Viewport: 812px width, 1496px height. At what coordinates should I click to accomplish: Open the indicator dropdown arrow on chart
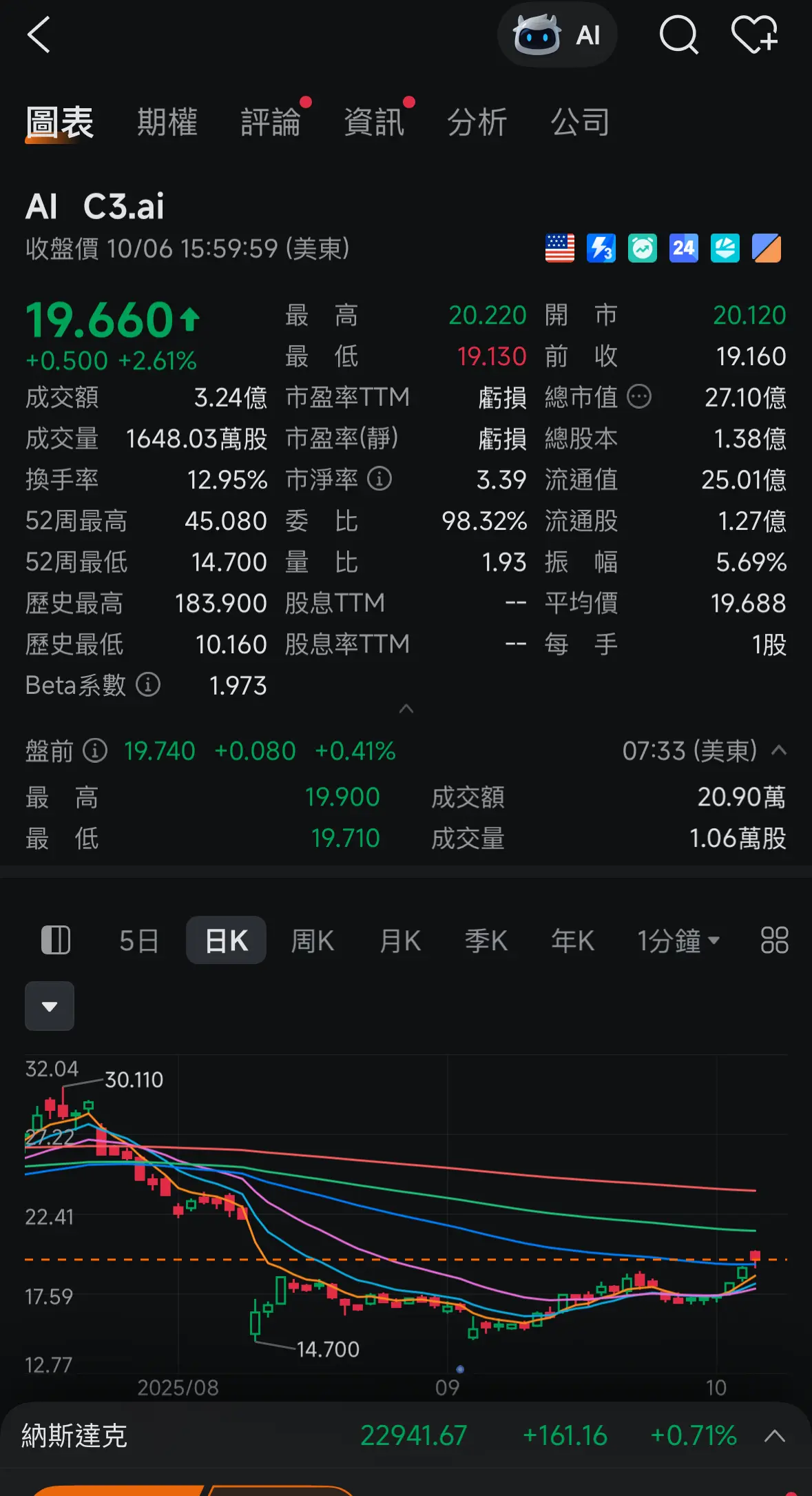point(49,1006)
